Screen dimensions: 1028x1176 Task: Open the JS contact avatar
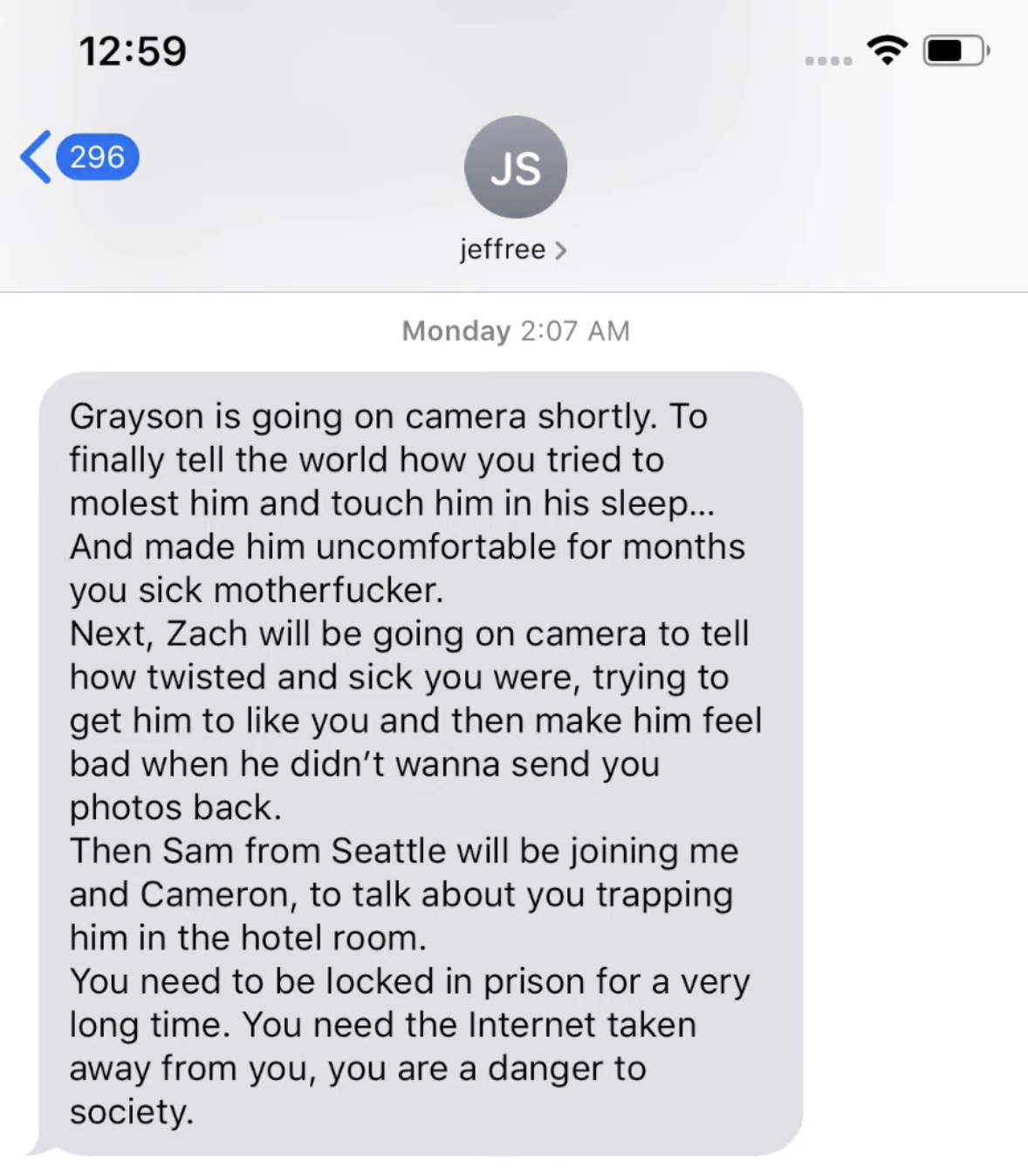[515, 167]
